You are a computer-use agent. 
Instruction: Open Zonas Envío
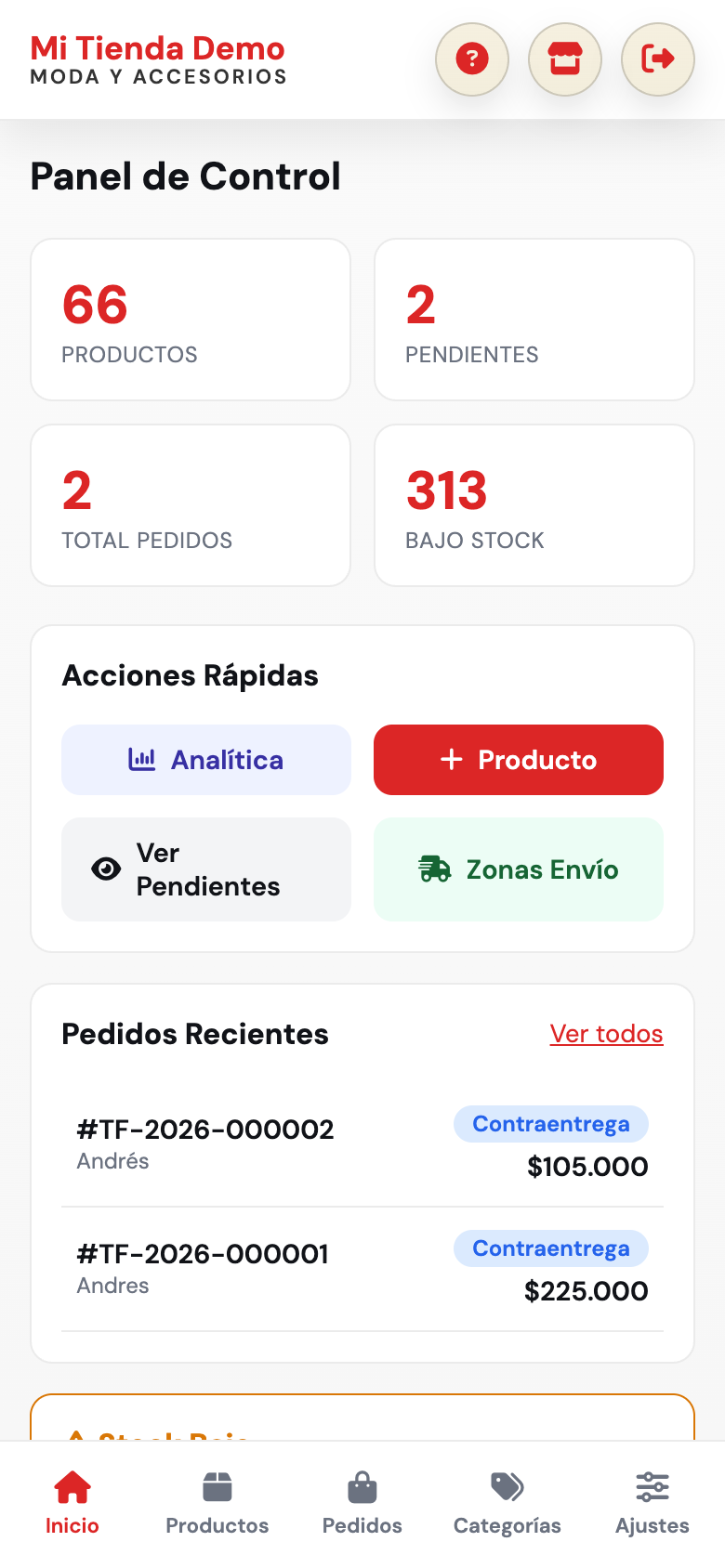(519, 869)
